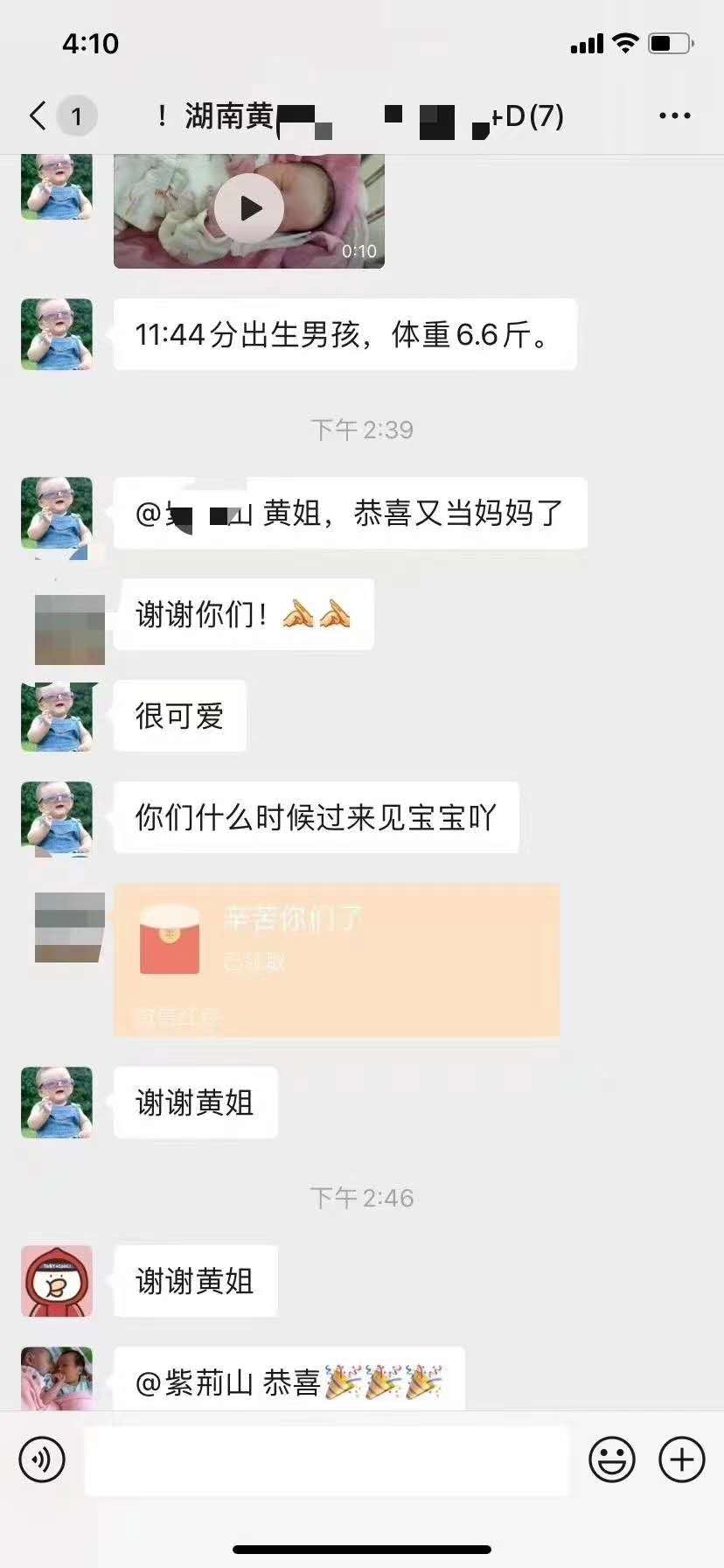Go back to the chat list
724x1568 pixels.
[38, 115]
